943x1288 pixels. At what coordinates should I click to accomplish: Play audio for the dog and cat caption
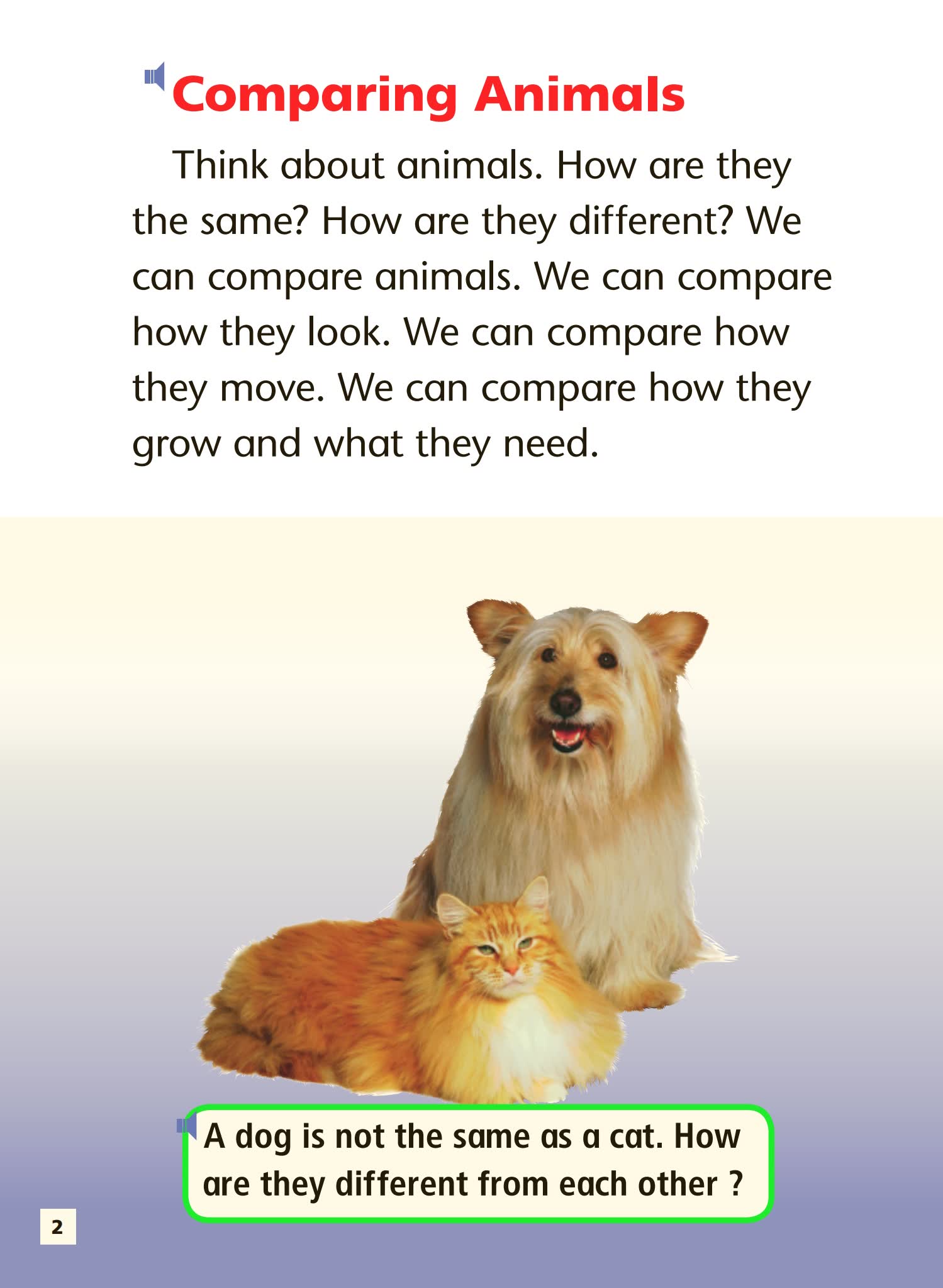click(x=187, y=1125)
